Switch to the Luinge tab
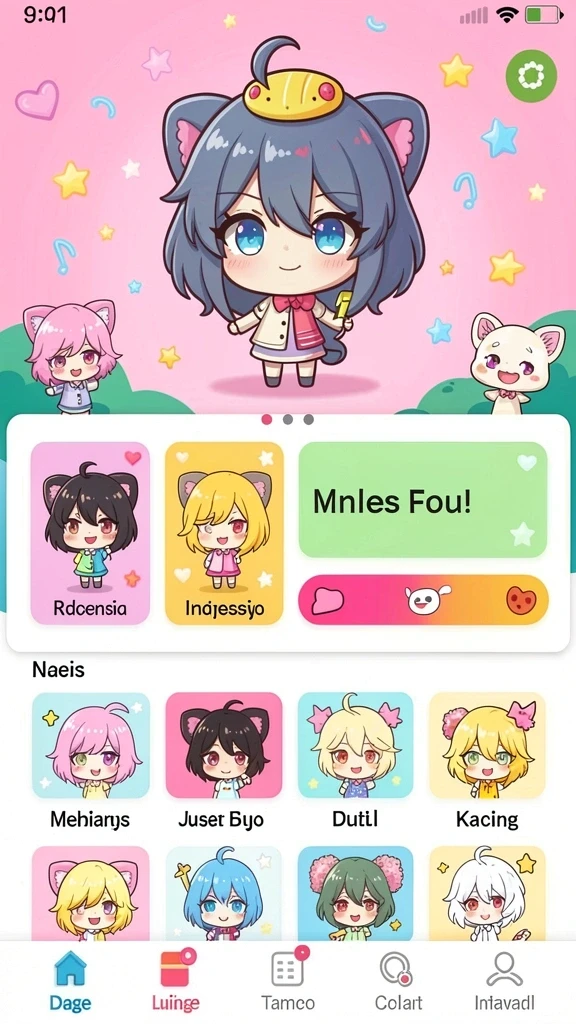 tap(176, 981)
